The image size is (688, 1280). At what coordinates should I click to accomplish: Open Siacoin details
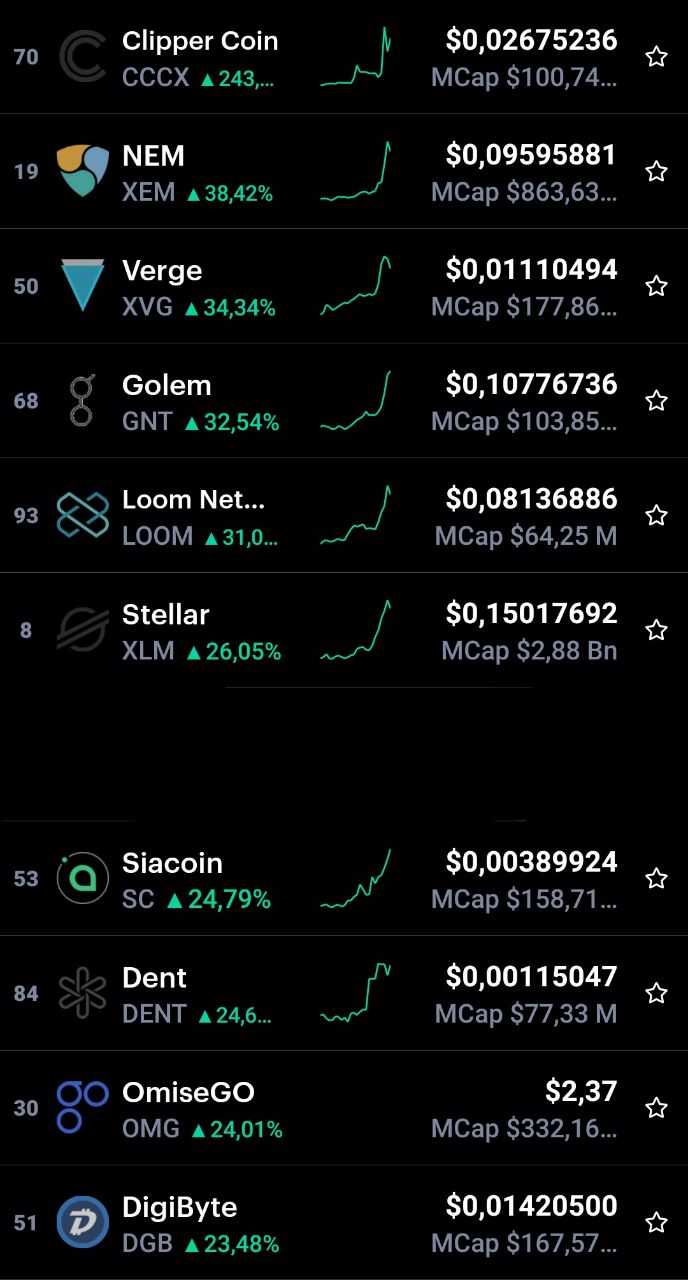[344, 878]
